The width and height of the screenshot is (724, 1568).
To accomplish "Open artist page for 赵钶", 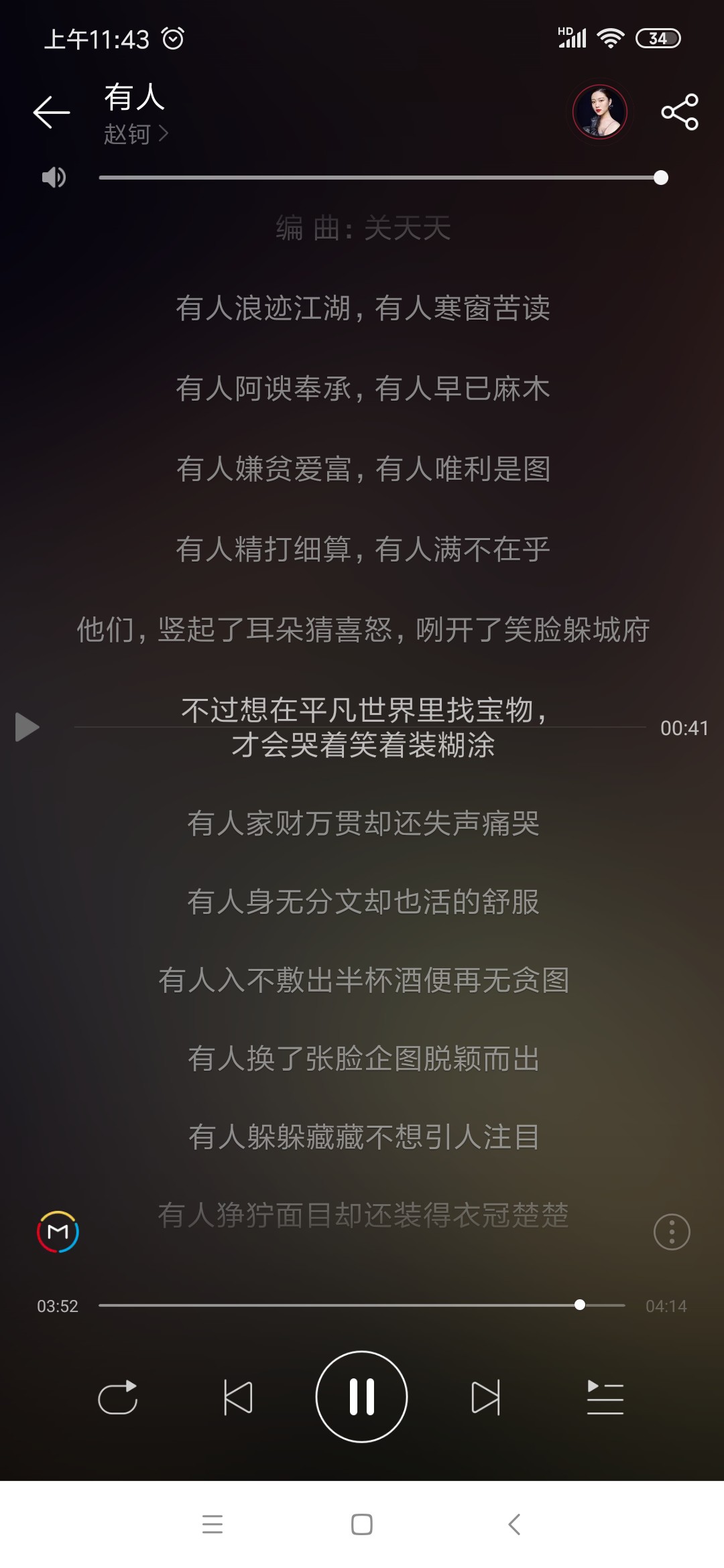I will point(135,134).
